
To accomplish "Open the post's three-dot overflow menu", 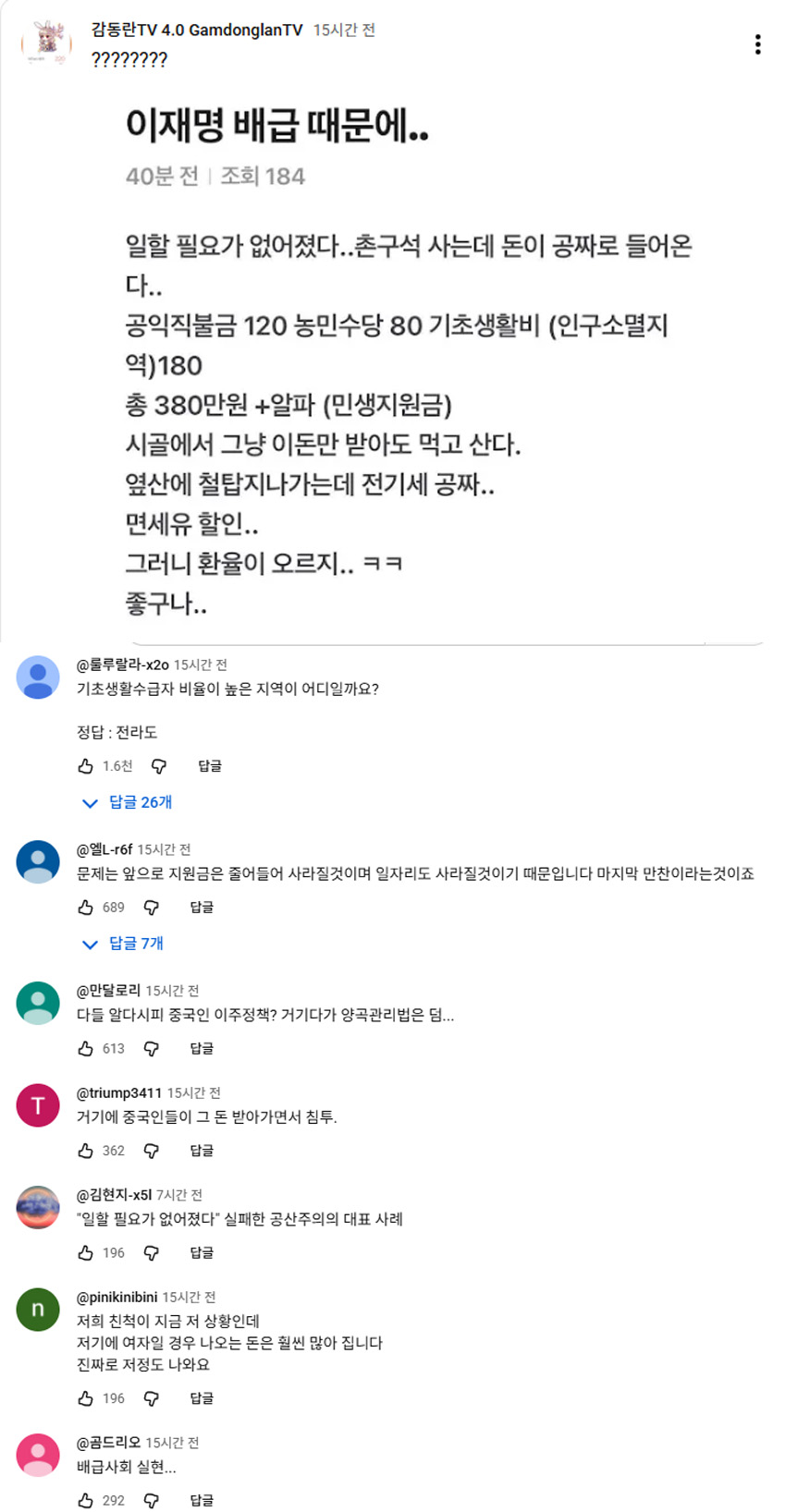I will tap(757, 44).
